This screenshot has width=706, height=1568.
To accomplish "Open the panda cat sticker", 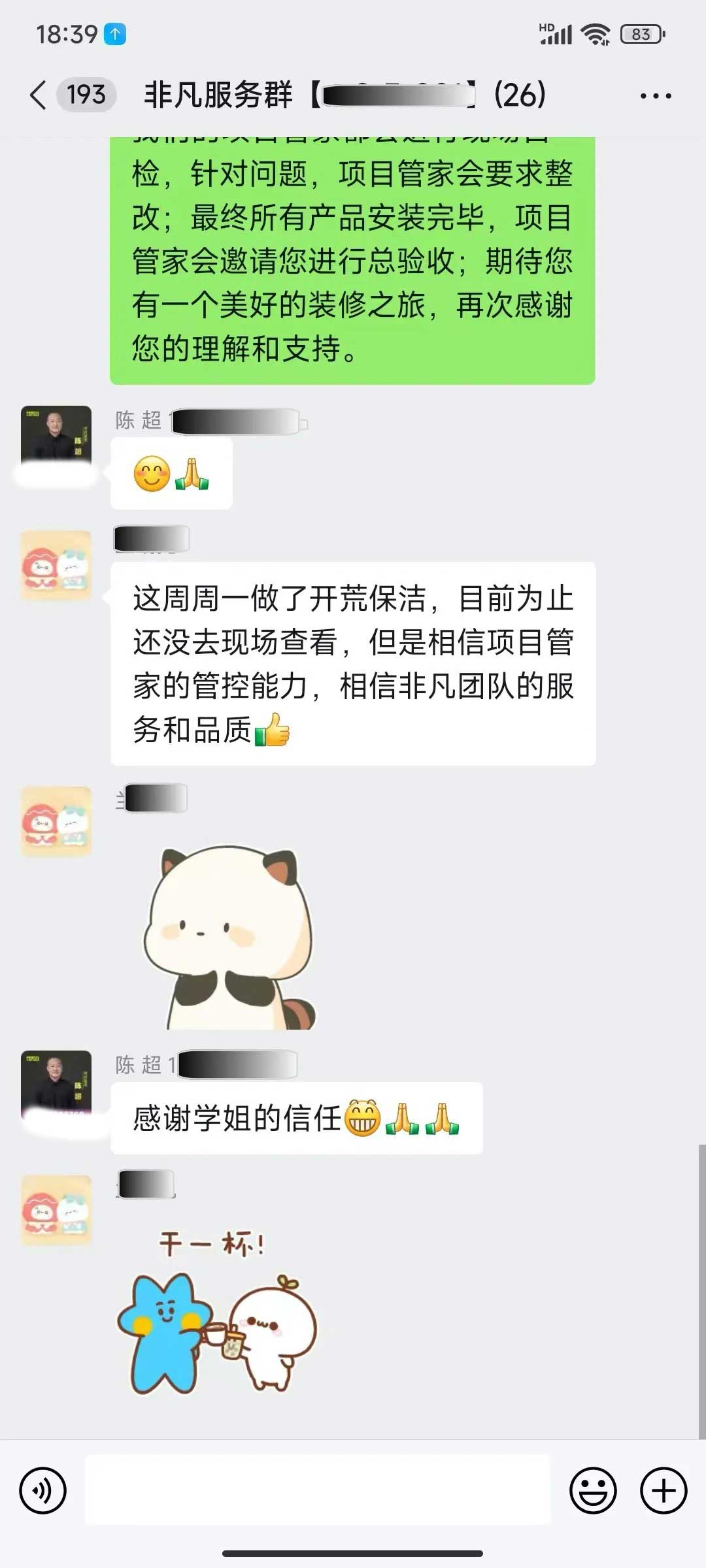I will coord(230,937).
